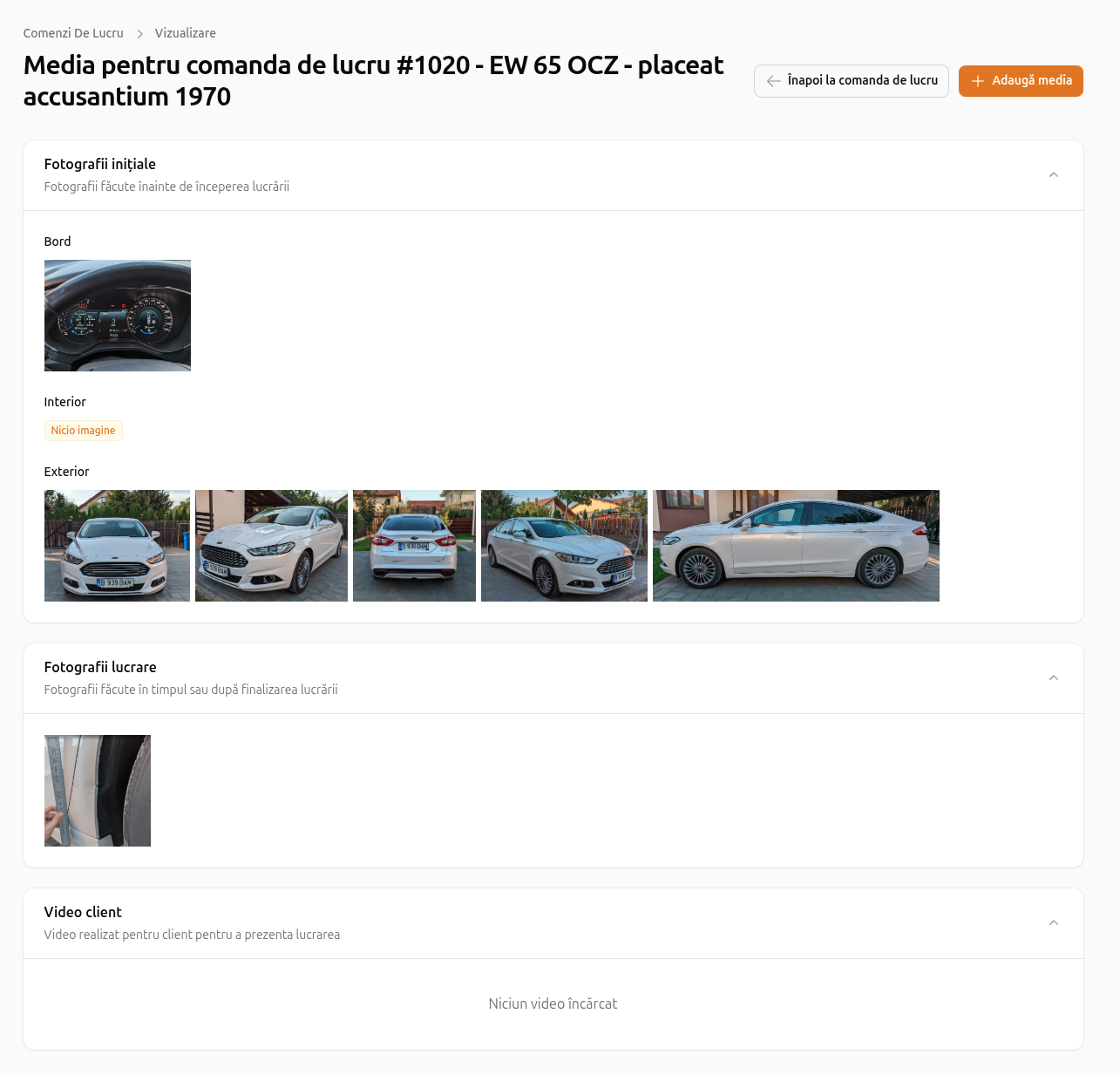Open the exterior front view car photo
This screenshot has width=1120, height=1075.
(117, 546)
